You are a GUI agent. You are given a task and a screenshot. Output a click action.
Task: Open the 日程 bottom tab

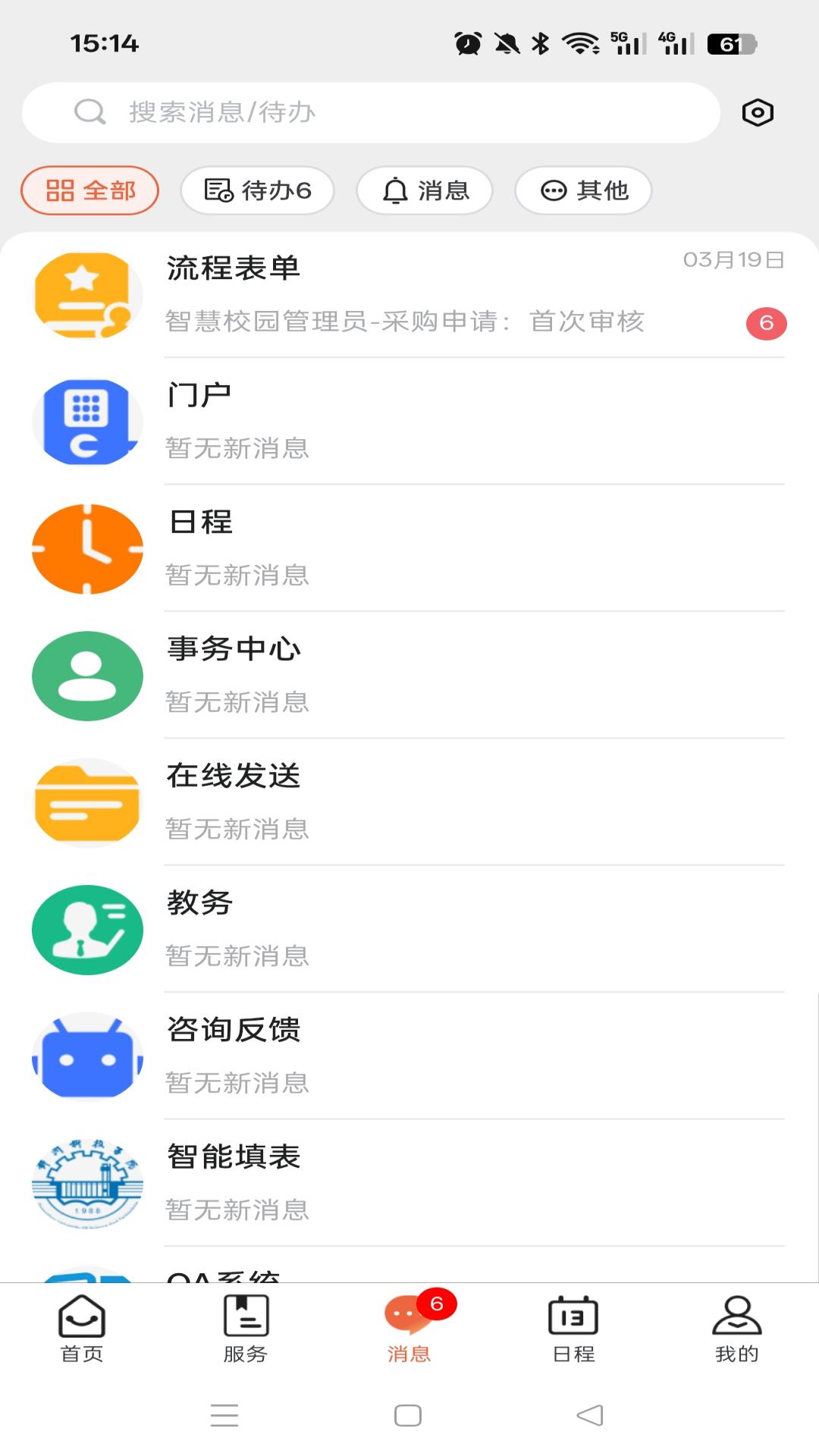pos(573,1329)
